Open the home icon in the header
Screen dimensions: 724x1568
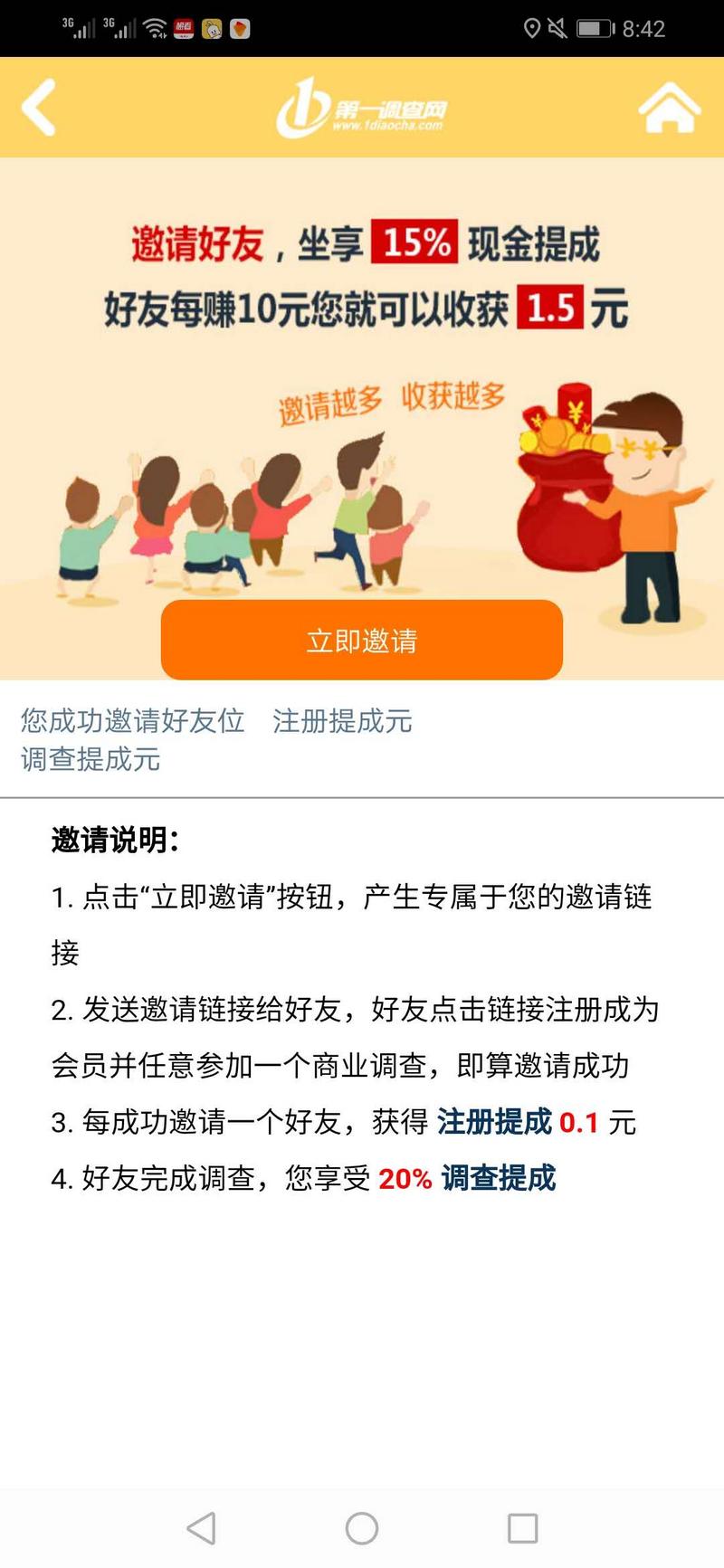coord(670,107)
